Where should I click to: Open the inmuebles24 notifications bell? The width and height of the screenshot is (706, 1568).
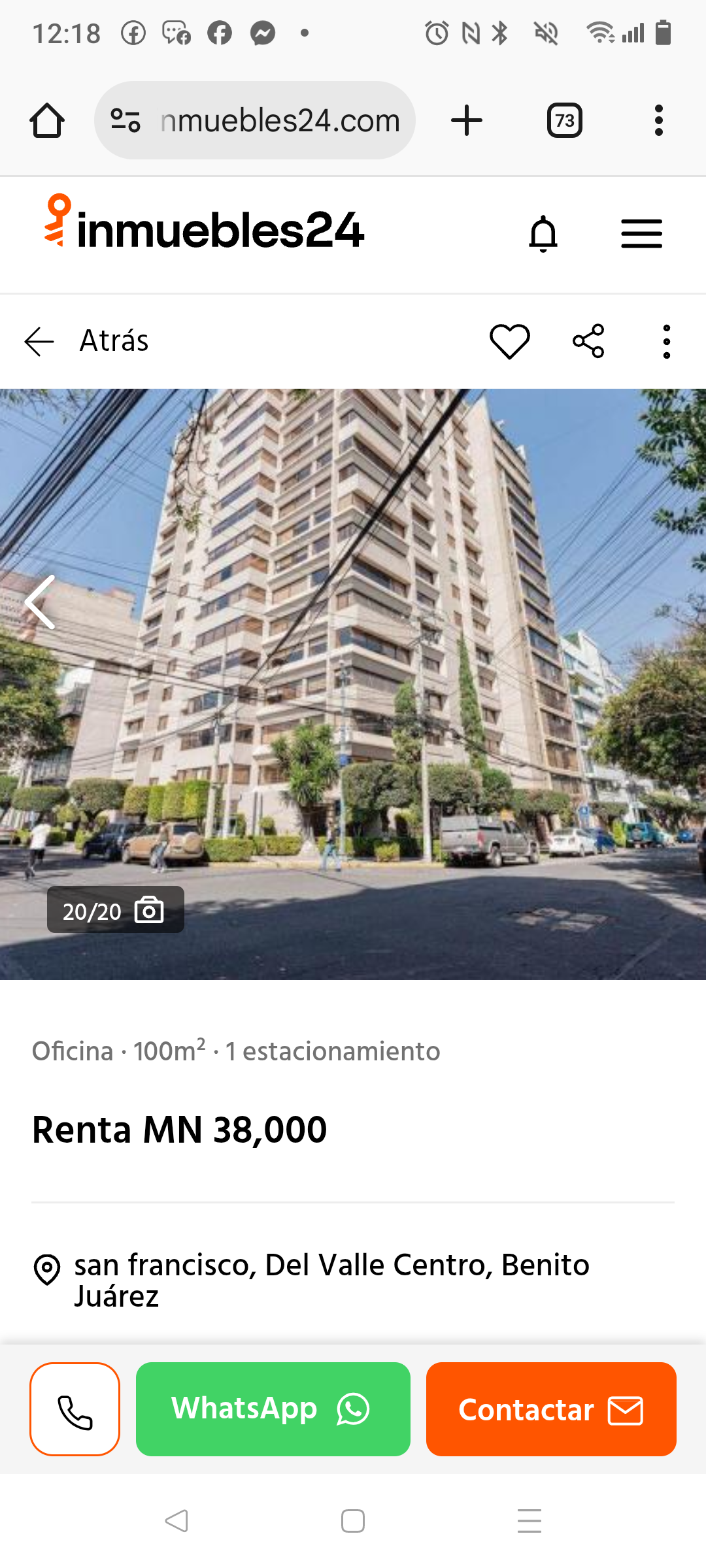click(x=543, y=233)
